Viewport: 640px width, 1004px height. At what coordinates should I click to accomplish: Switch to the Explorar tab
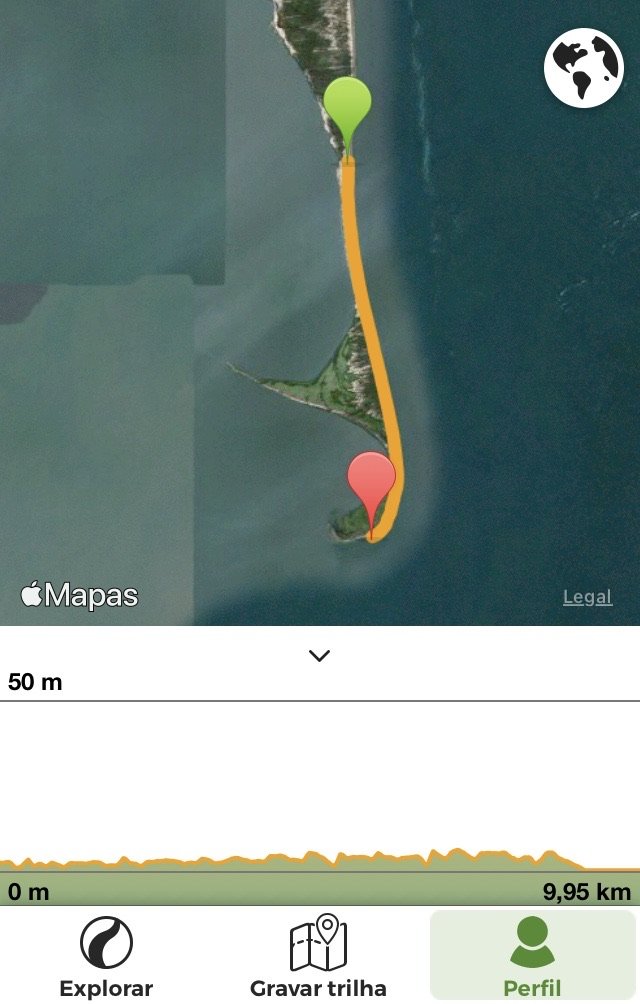click(106, 956)
